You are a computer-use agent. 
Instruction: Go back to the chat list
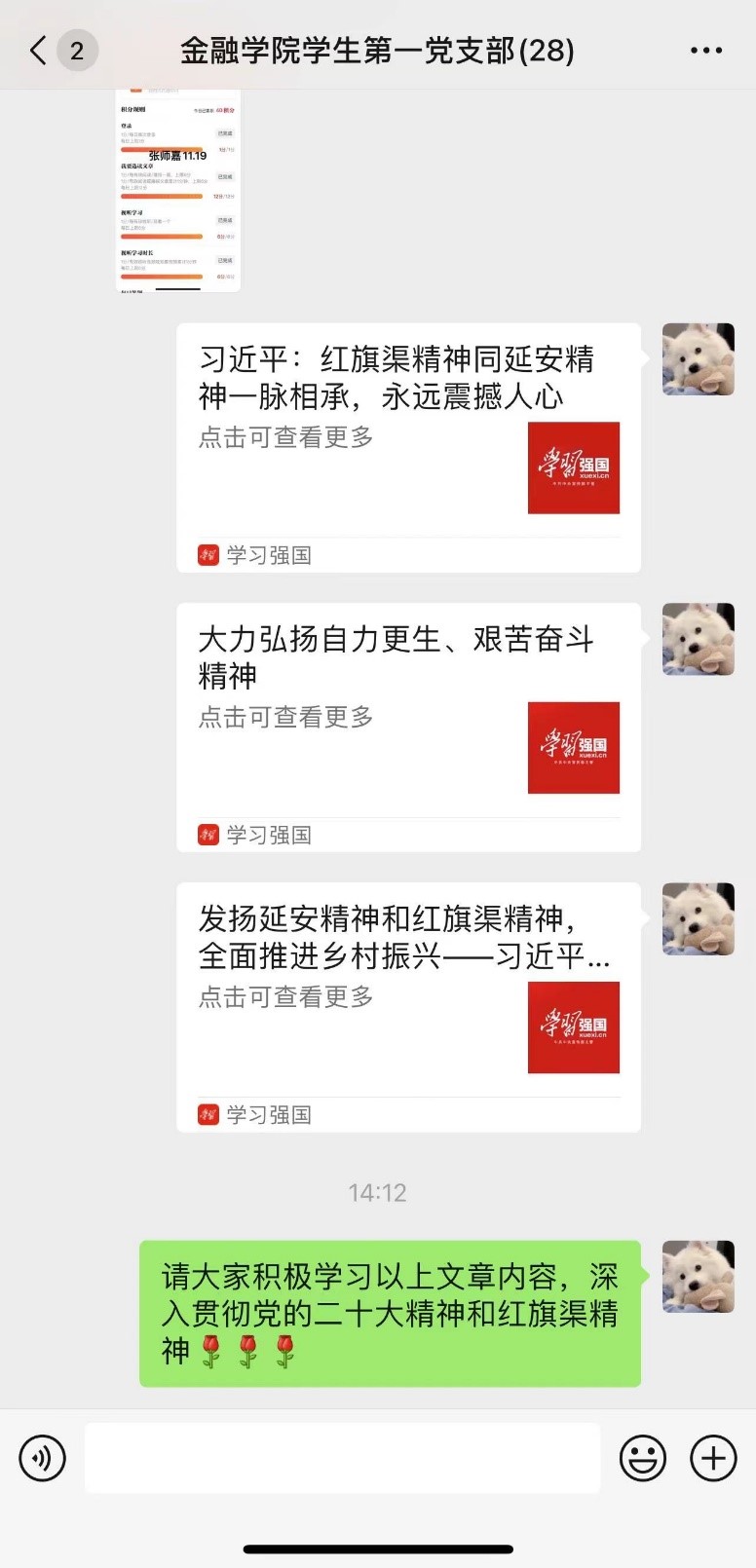tap(39, 51)
